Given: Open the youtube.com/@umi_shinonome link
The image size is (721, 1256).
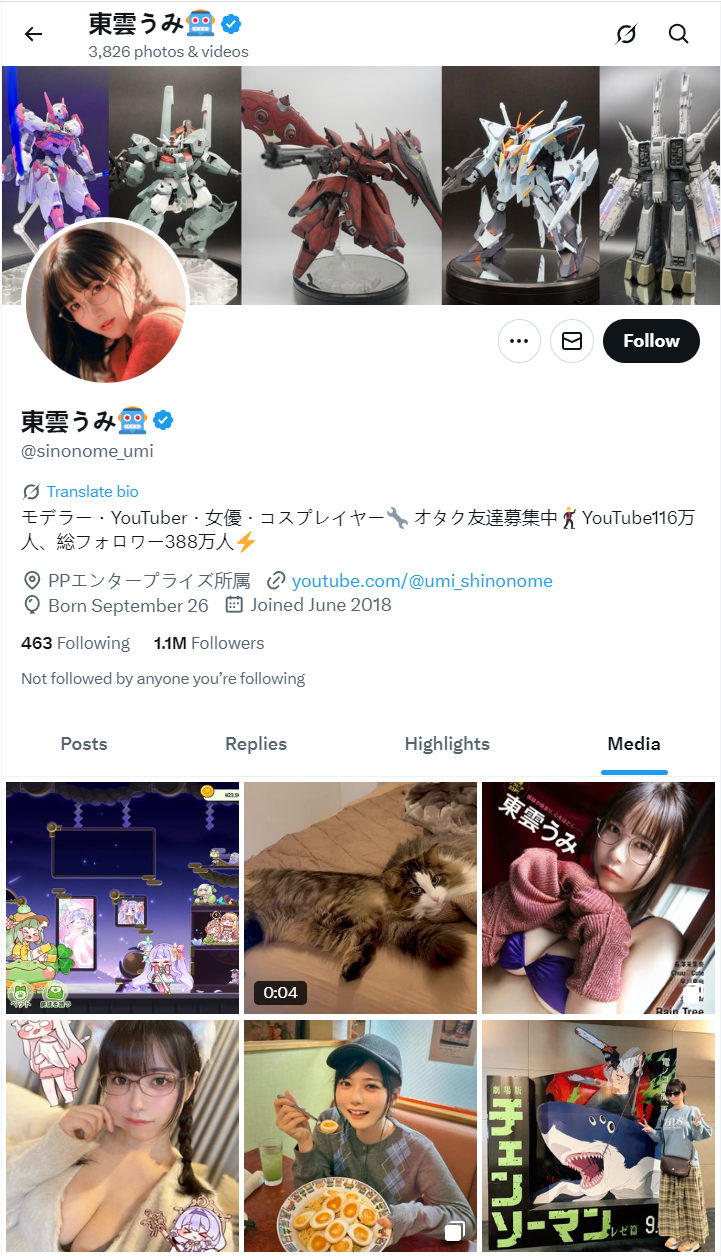Looking at the screenshot, I should 422,581.
